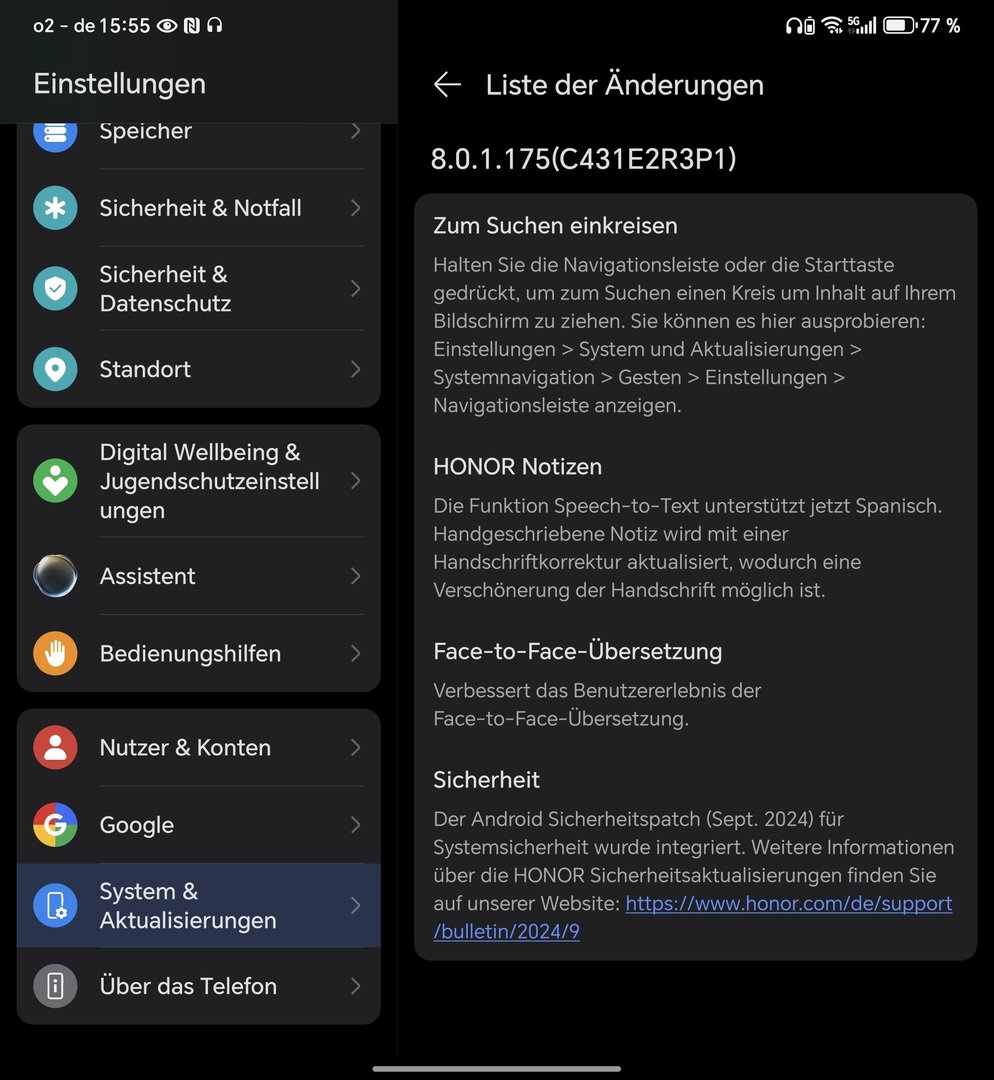This screenshot has width=994, height=1080.
Task: Open Nutzer & Konten
Action: [198, 747]
